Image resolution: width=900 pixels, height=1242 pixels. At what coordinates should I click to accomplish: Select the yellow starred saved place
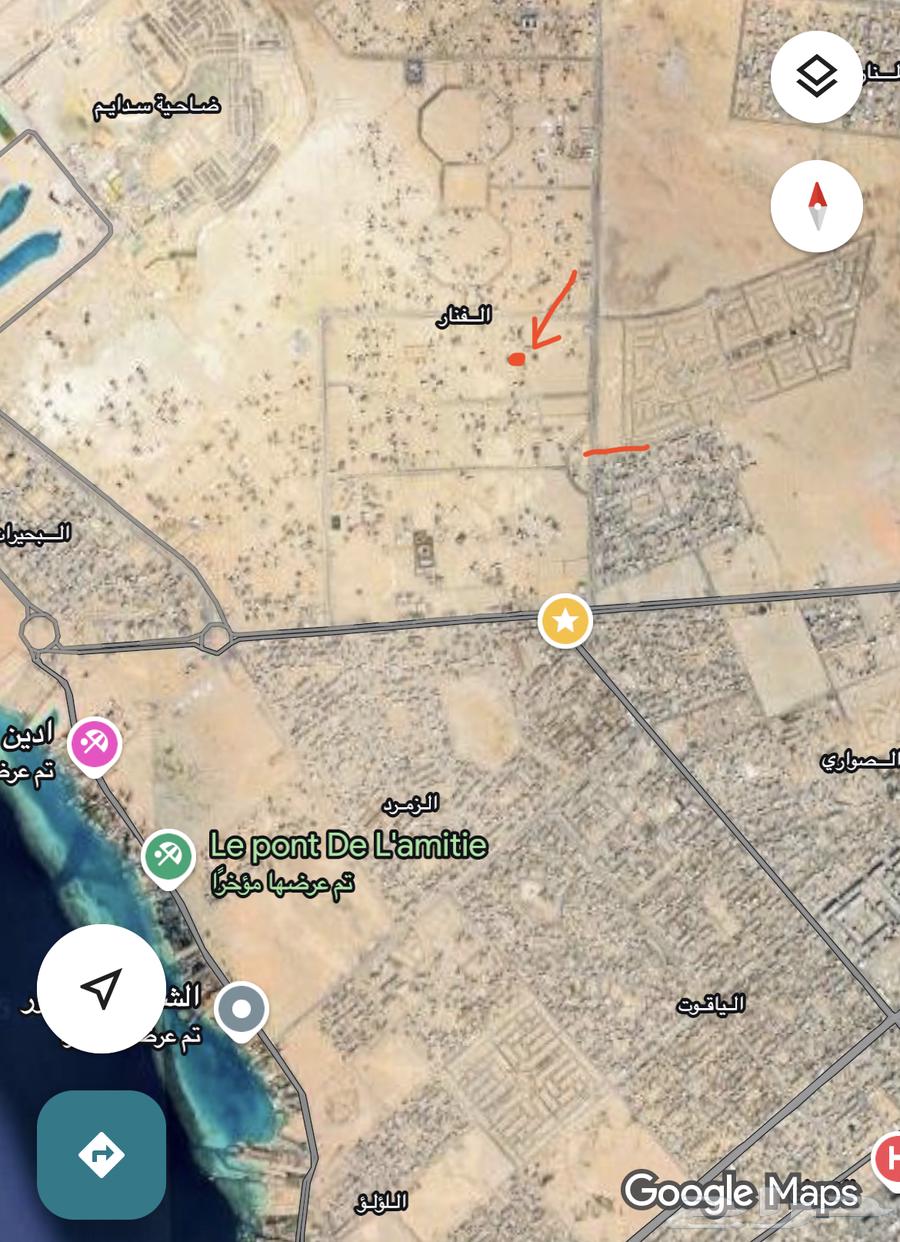(565, 622)
